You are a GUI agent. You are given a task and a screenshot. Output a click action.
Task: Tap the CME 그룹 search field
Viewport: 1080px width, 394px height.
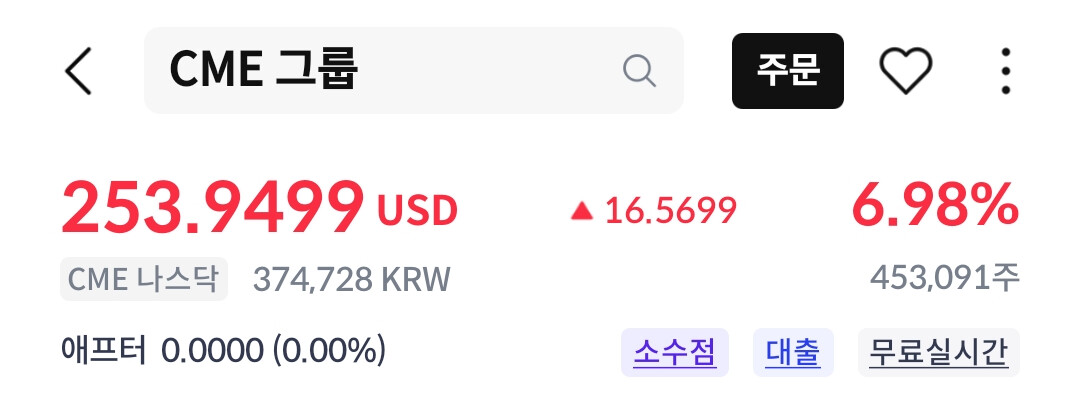413,70
